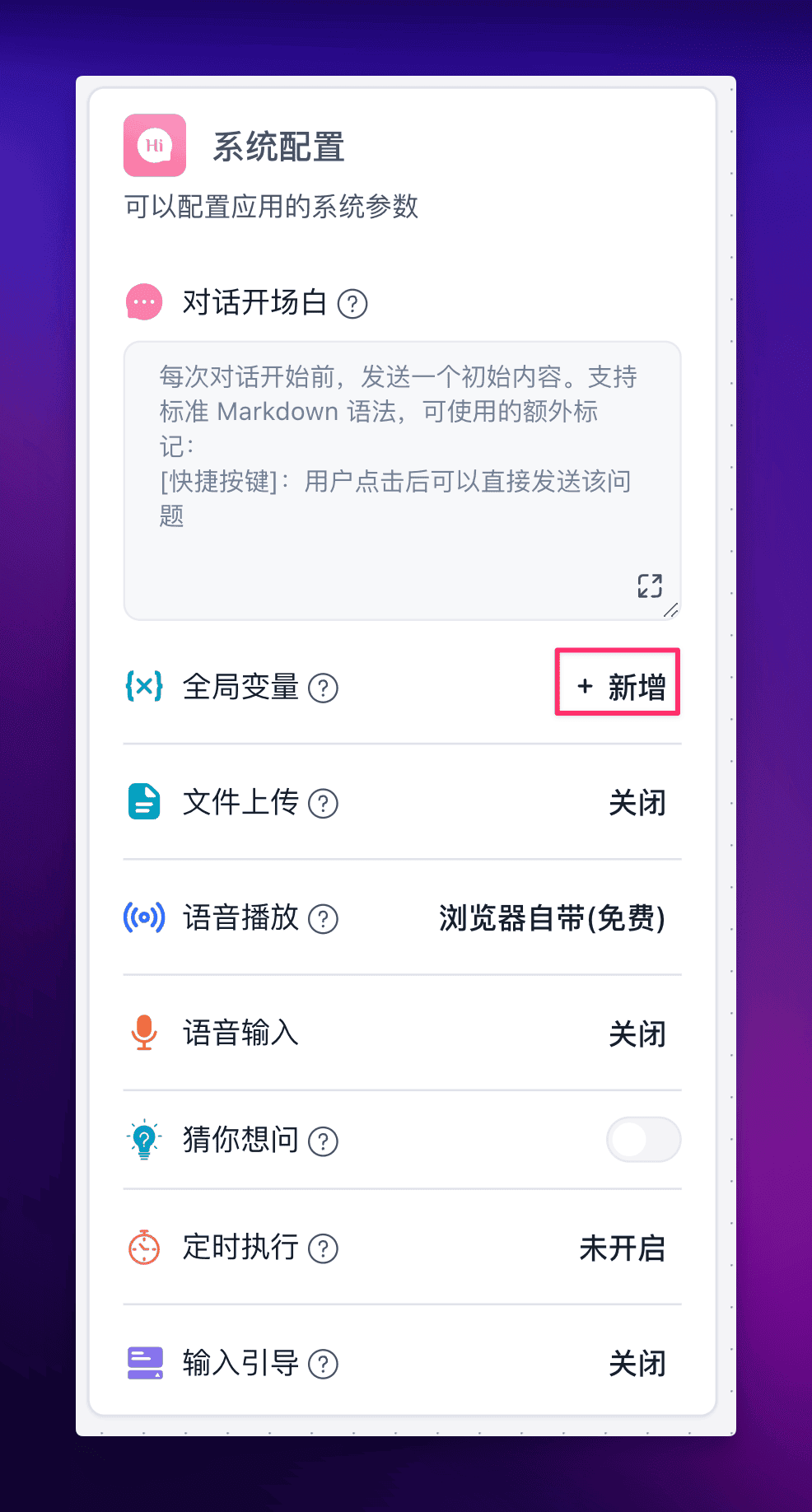Tap the 新增 button for 全局变量
The width and height of the screenshot is (812, 1512).
click(618, 685)
